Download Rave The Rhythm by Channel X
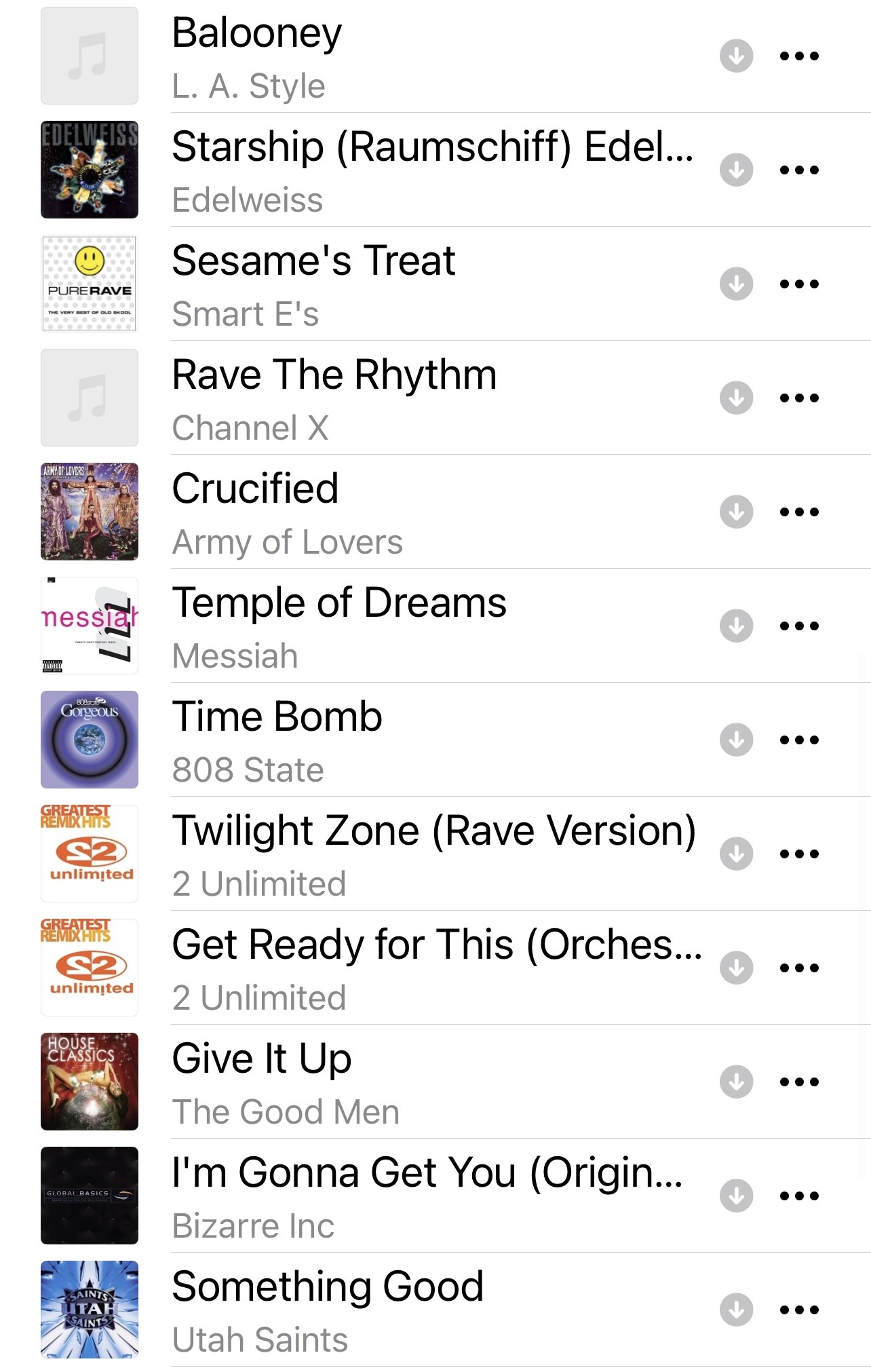 coord(736,398)
